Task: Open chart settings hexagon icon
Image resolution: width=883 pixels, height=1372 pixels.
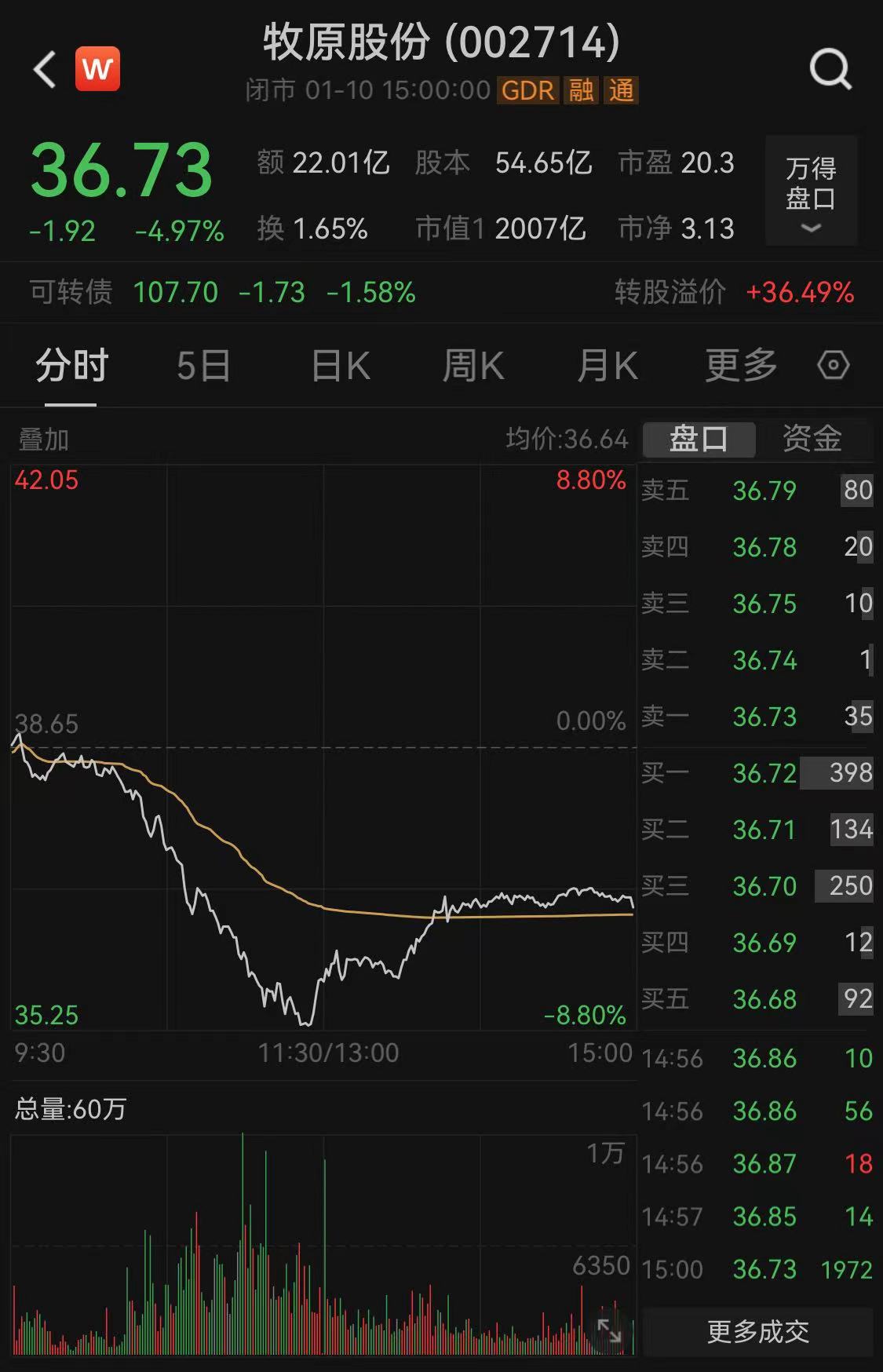Action: click(833, 366)
